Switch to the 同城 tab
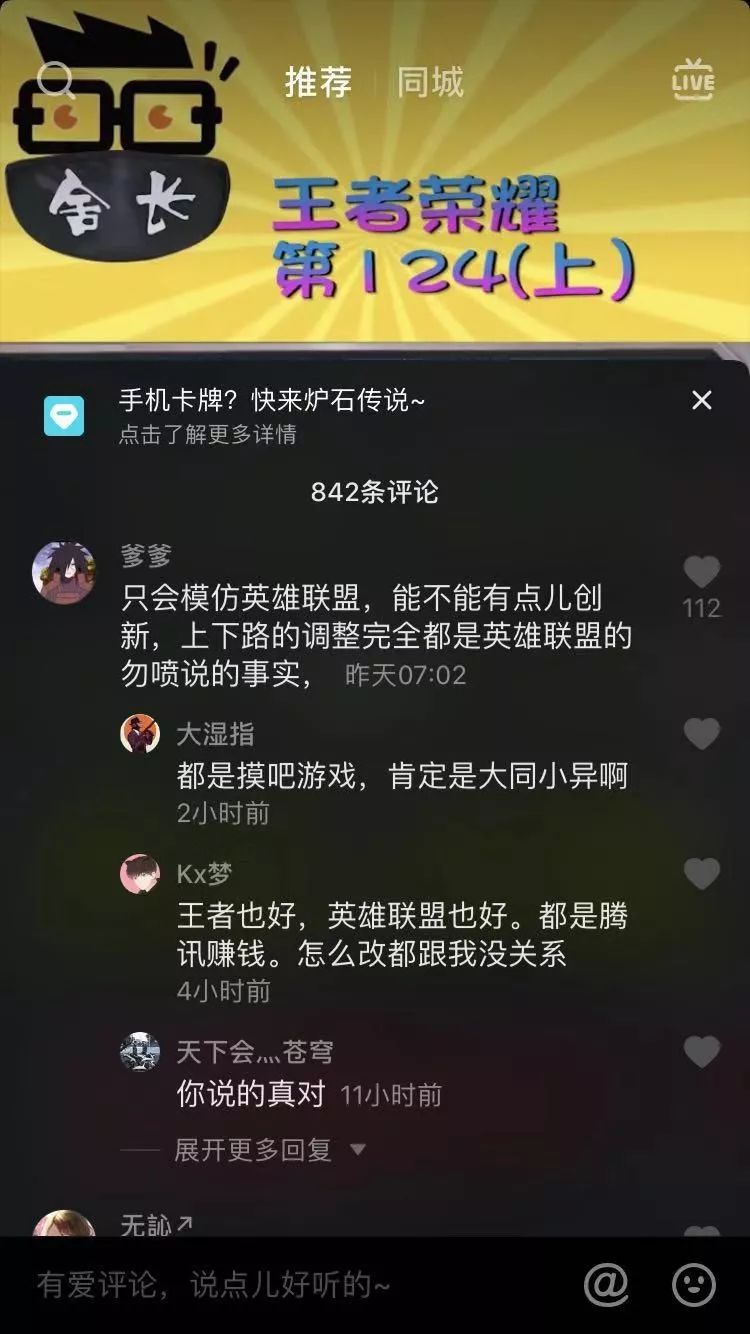750x1334 pixels. [430, 82]
